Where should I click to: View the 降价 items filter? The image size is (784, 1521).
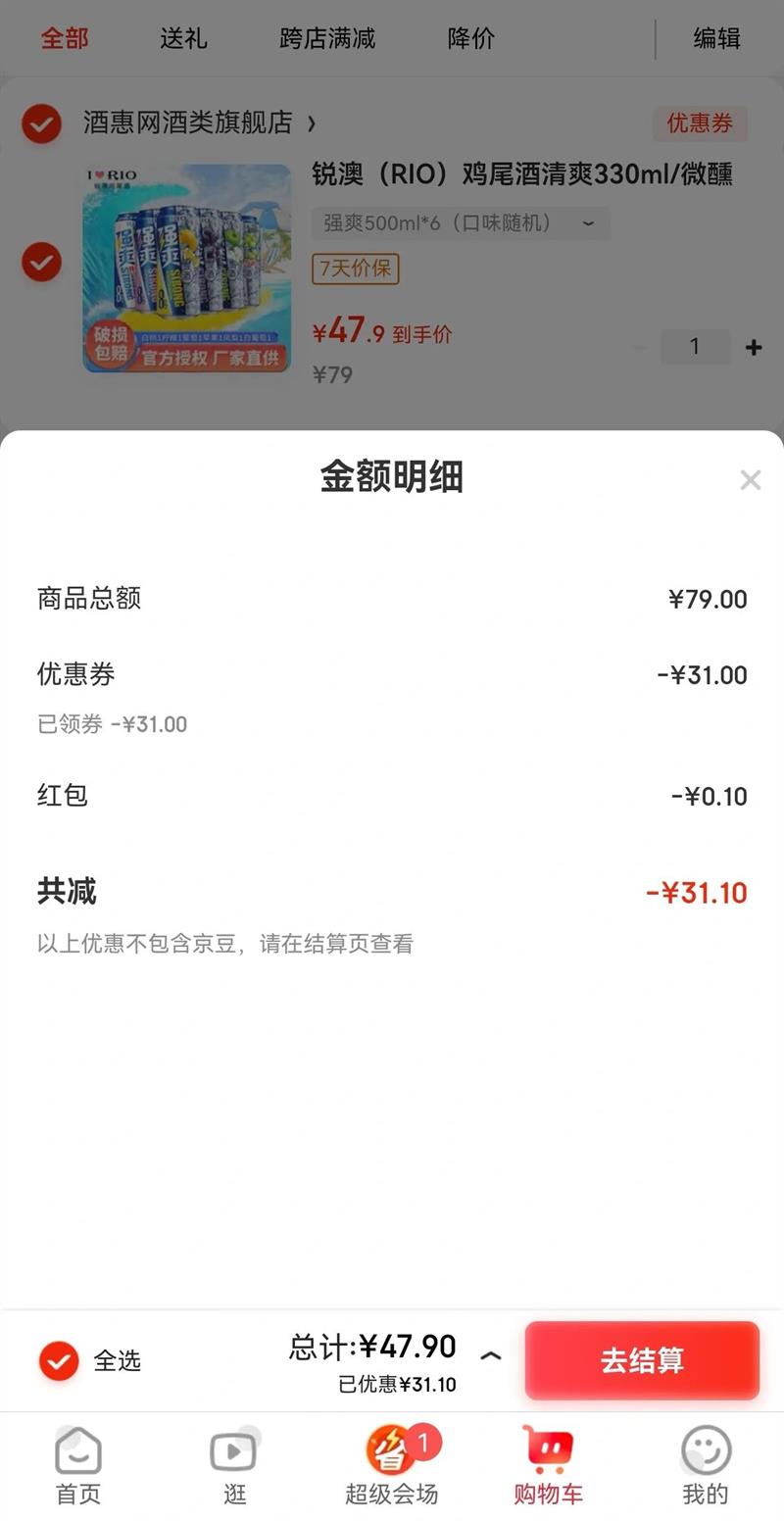(x=471, y=39)
